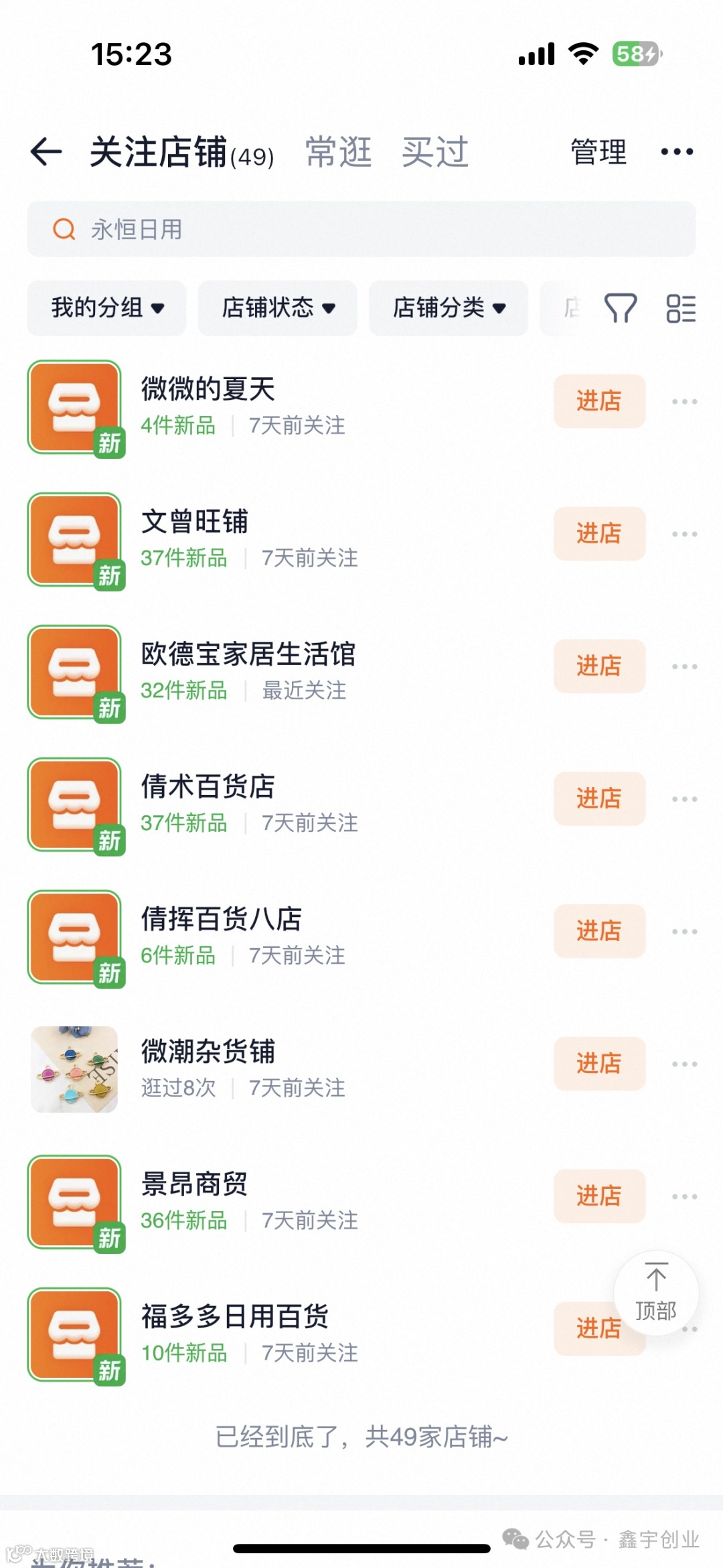
Task: Open the filter funnel icon
Action: pyautogui.click(x=622, y=308)
